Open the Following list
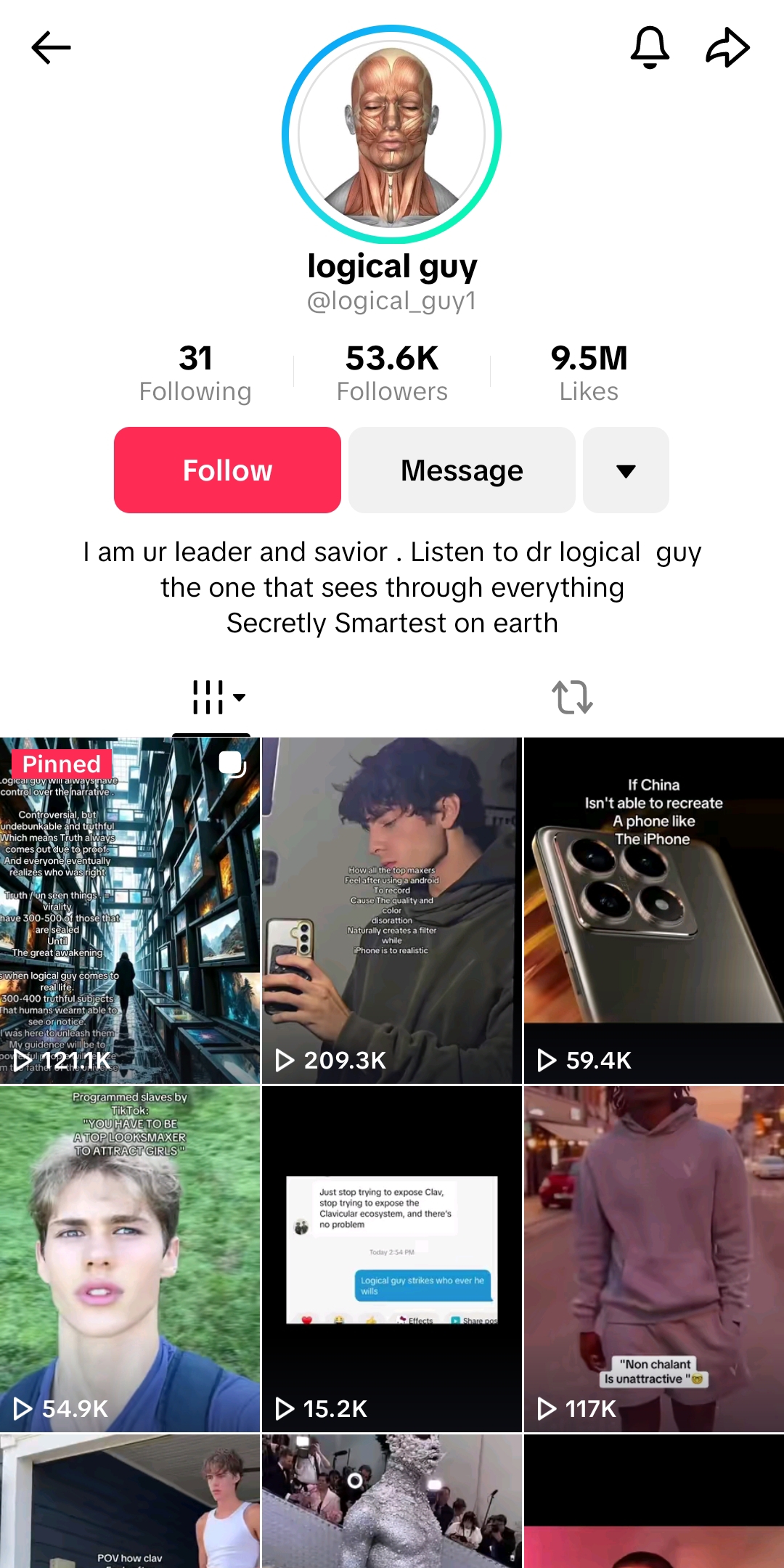Screen dimensions: 784x1568 tap(195, 373)
